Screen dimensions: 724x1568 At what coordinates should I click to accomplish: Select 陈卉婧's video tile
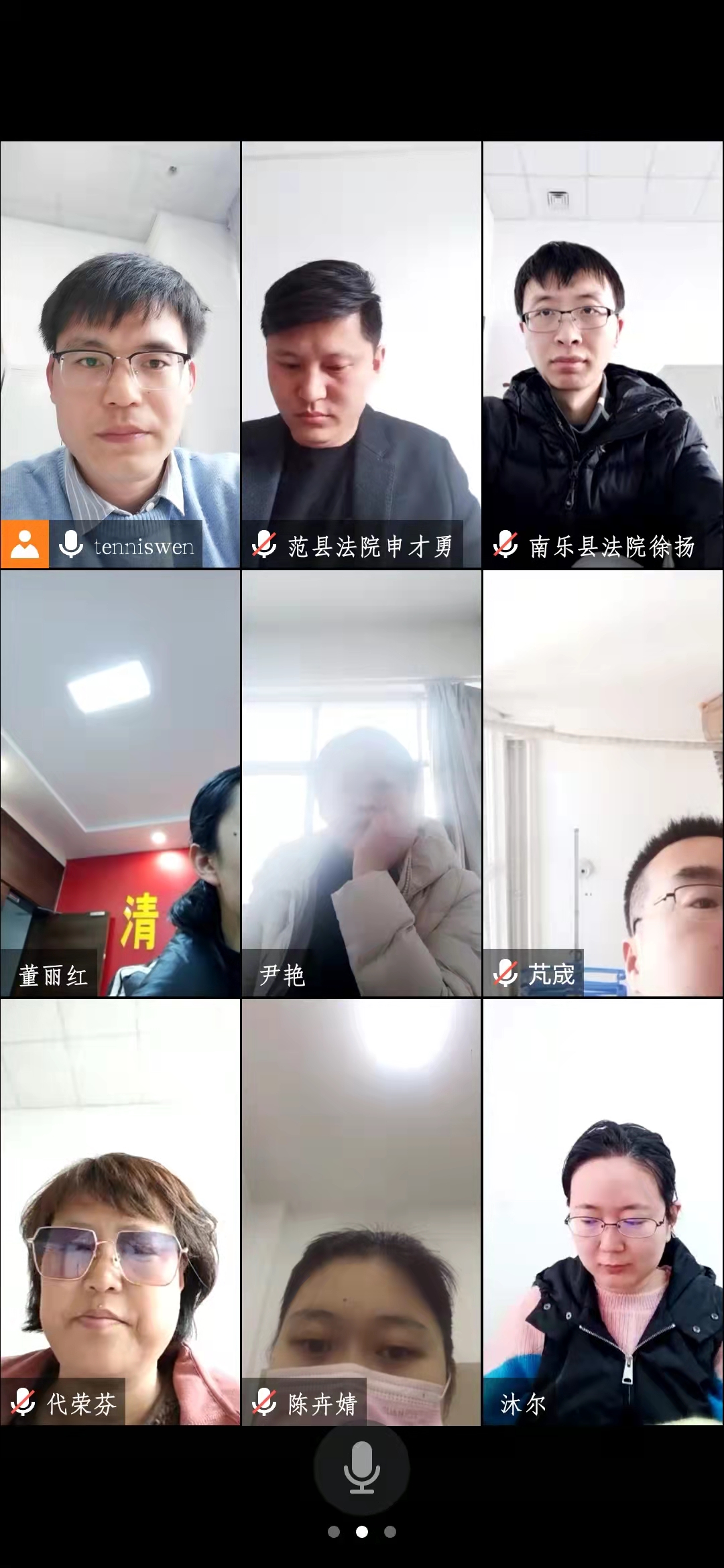[x=361, y=1212]
